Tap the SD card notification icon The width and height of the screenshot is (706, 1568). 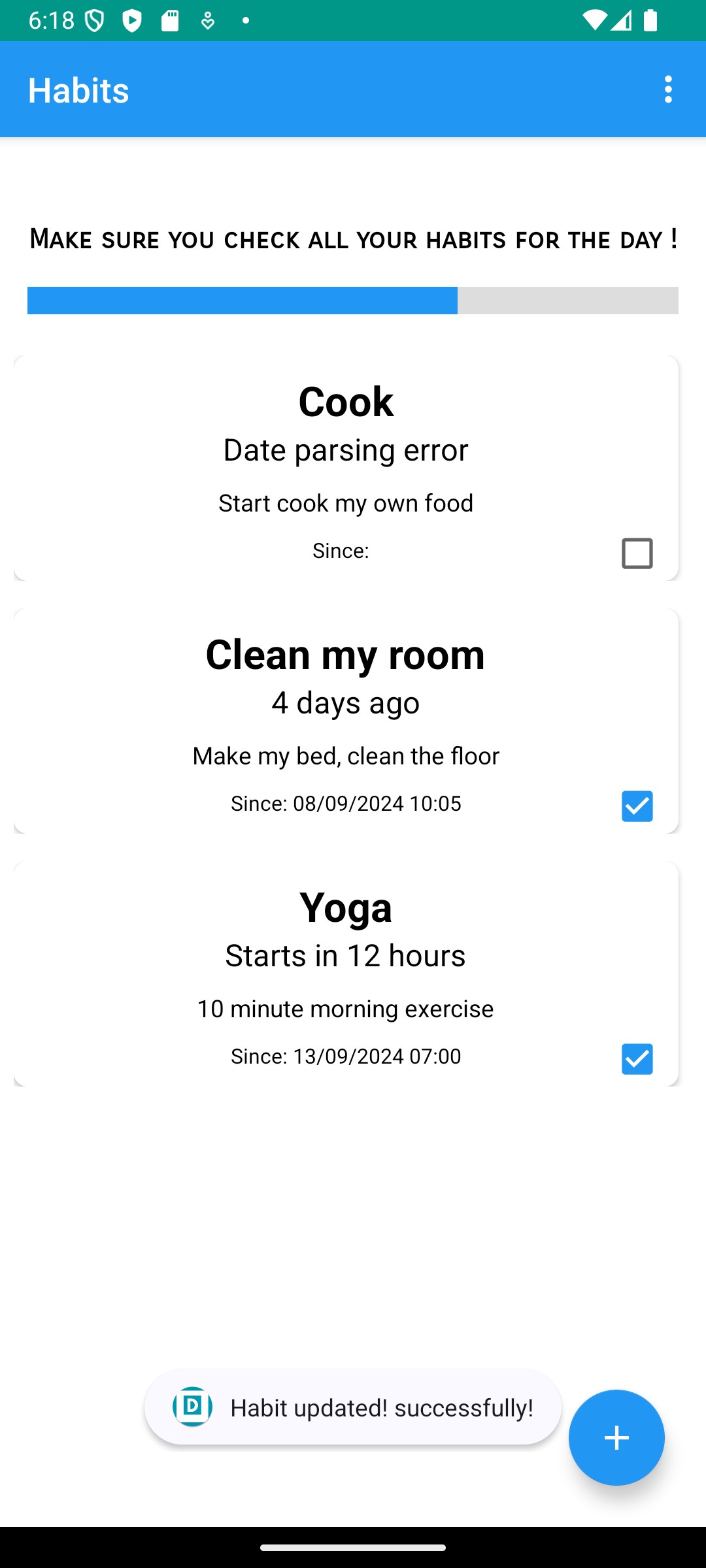(170, 20)
